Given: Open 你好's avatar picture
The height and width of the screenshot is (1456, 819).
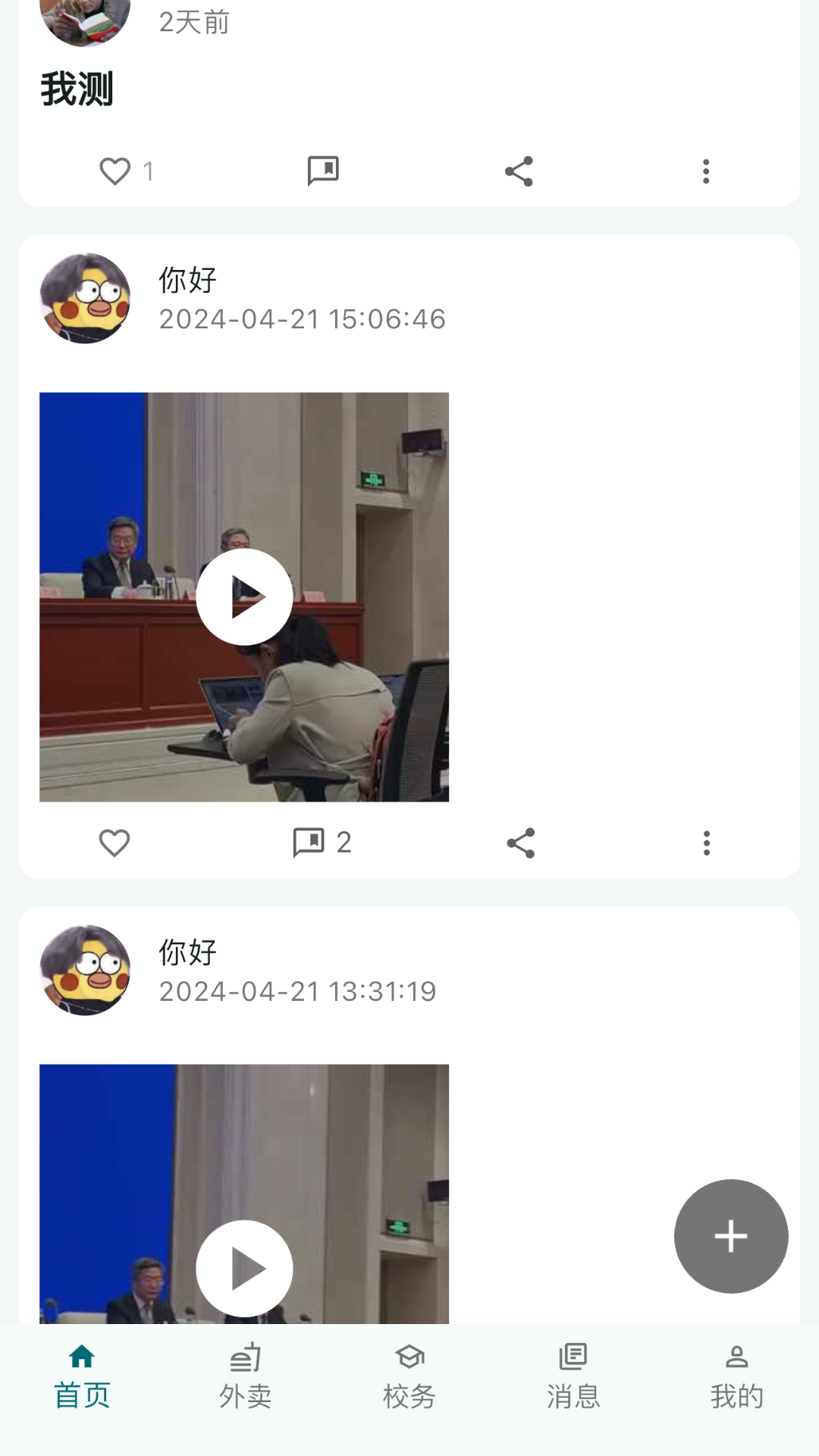Looking at the screenshot, I should click(84, 297).
